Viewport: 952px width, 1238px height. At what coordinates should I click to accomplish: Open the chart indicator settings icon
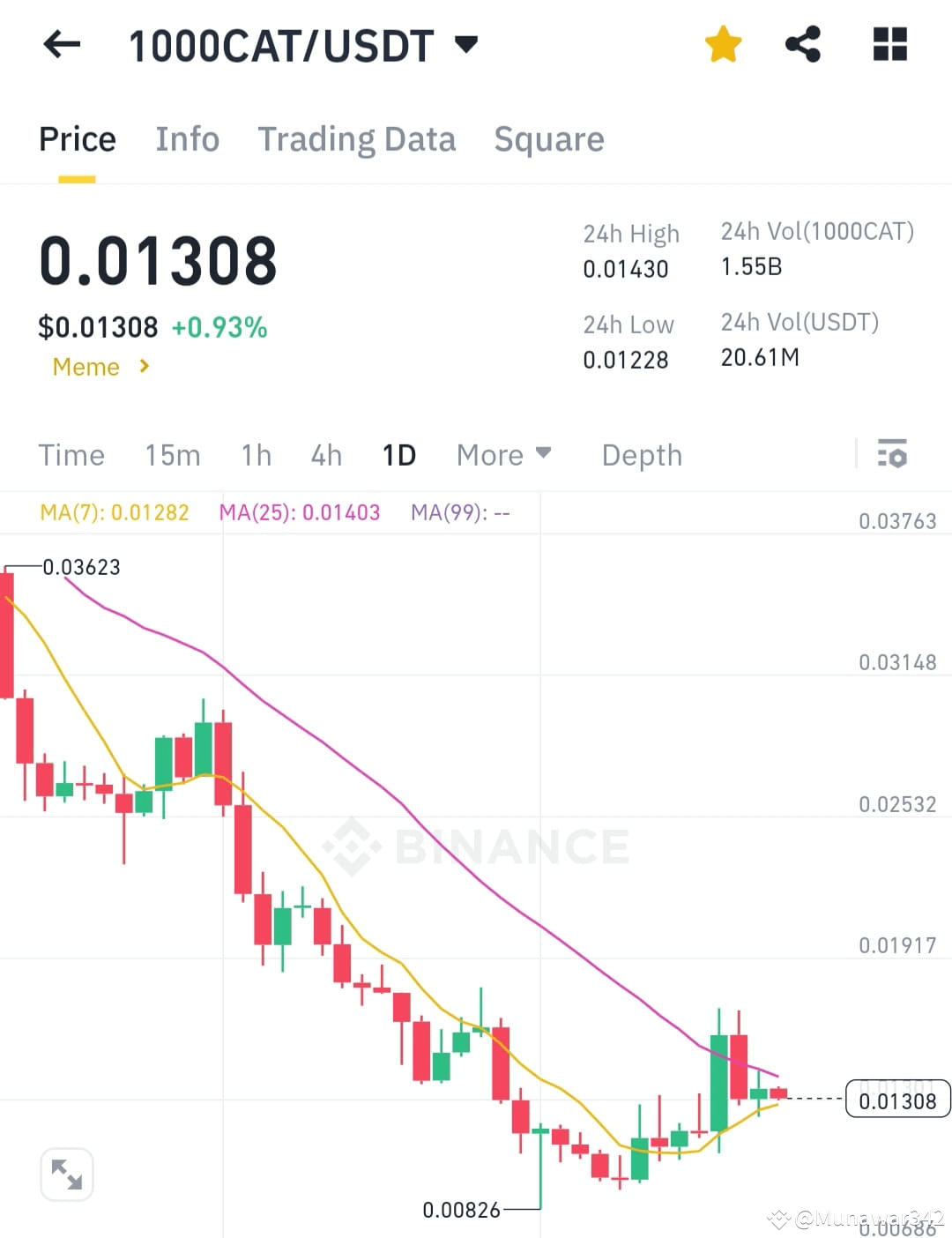(x=893, y=454)
